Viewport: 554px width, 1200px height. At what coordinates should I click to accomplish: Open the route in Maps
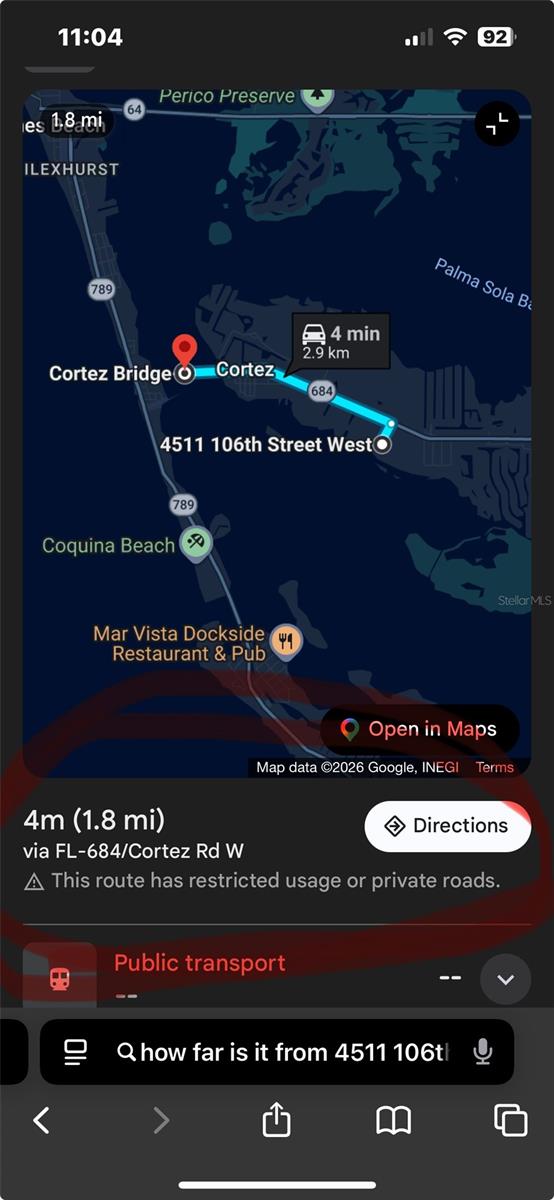[x=420, y=729]
